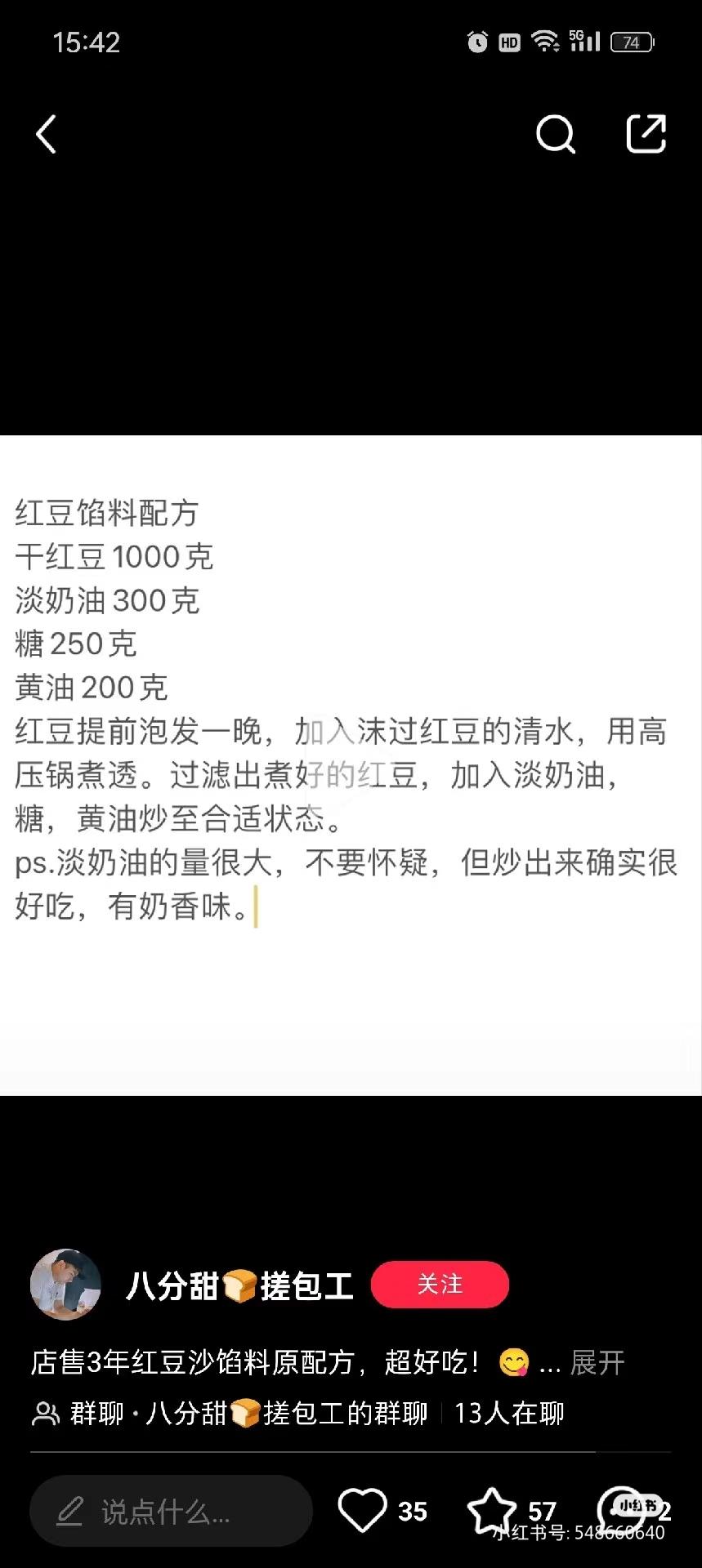Open the author's profile avatar
This screenshot has height=1568, width=702.
pyautogui.click(x=65, y=1285)
